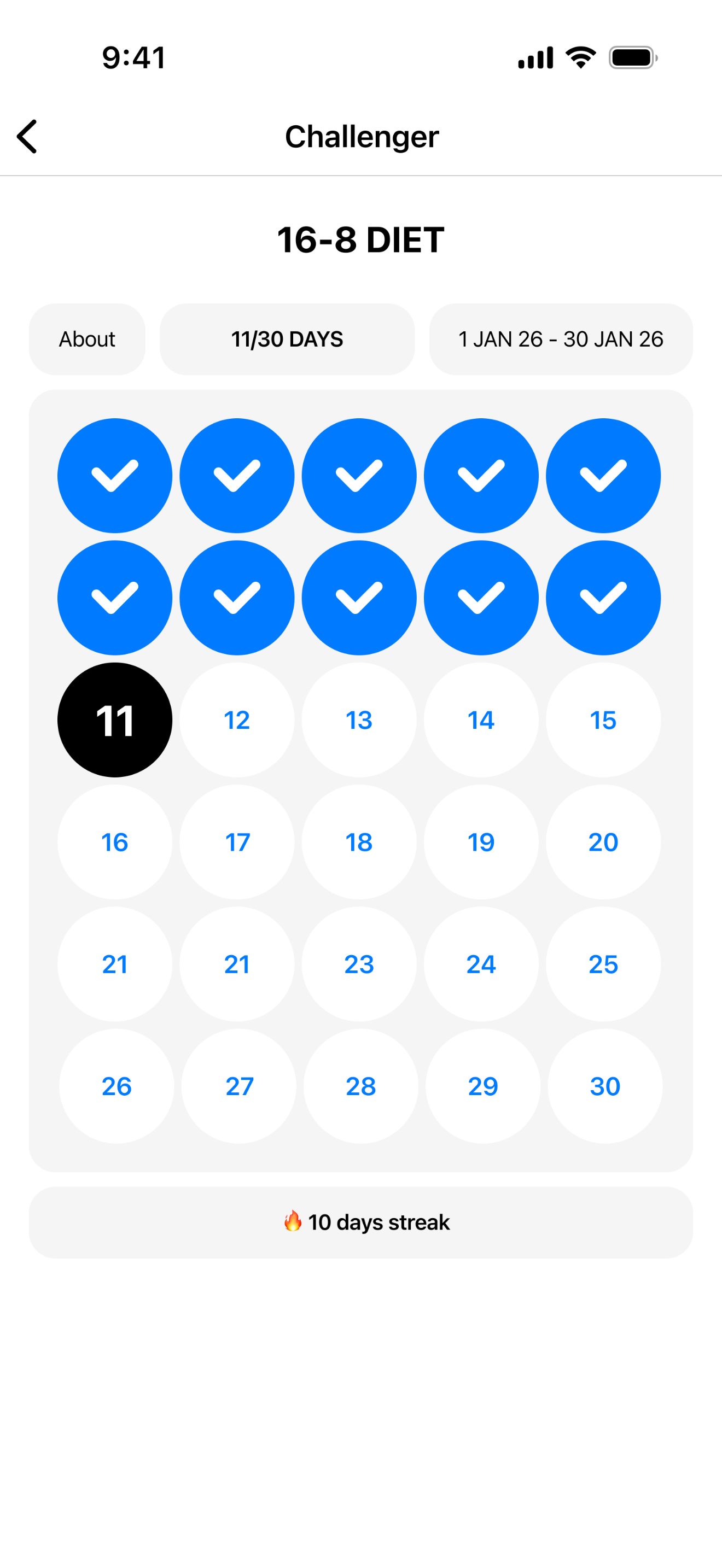The width and height of the screenshot is (722, 1568).
Task: Tap the back chevron to leave Challenger
Action: coord(27,137)
